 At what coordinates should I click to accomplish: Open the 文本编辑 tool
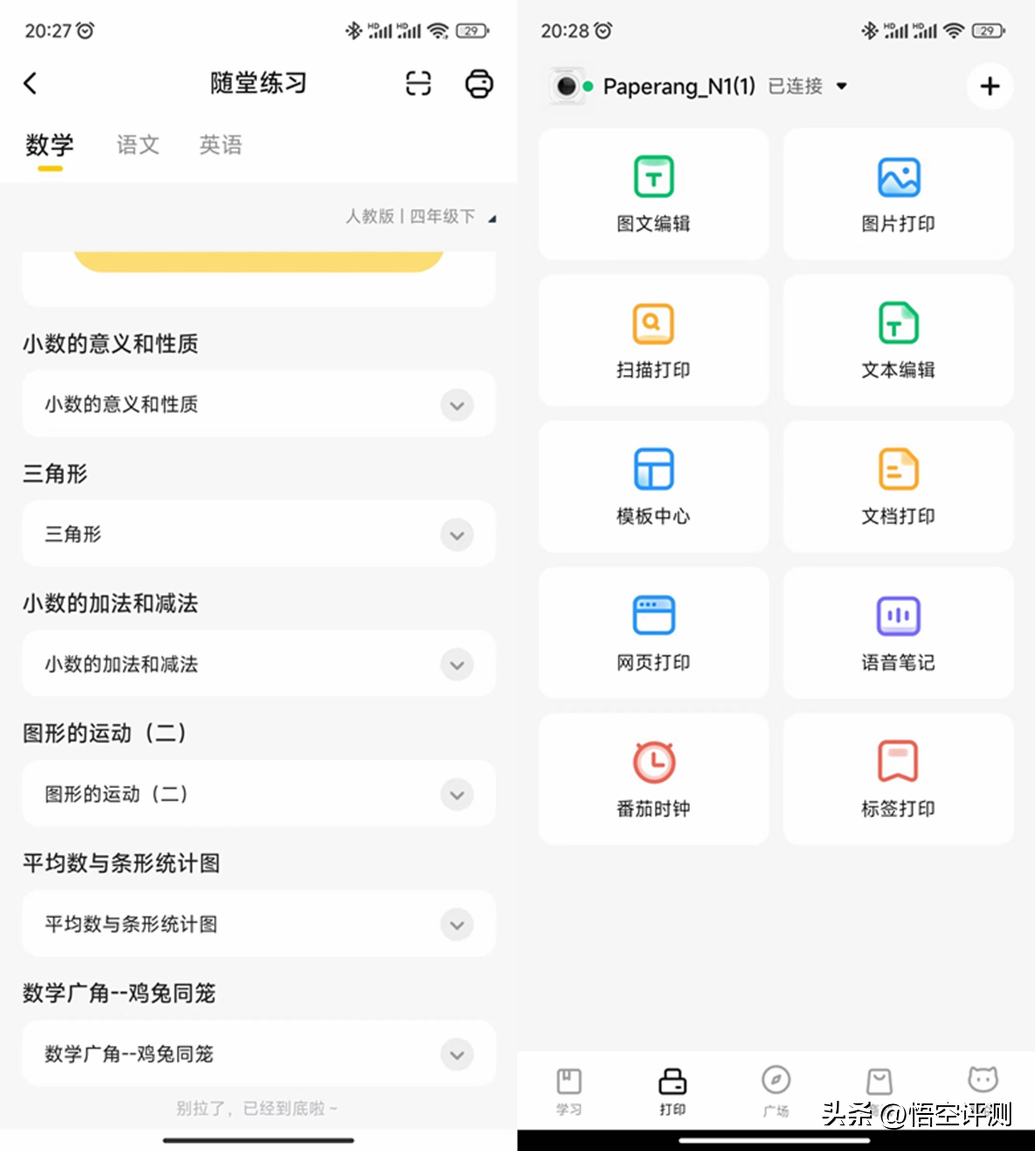(x=898, y=340)
